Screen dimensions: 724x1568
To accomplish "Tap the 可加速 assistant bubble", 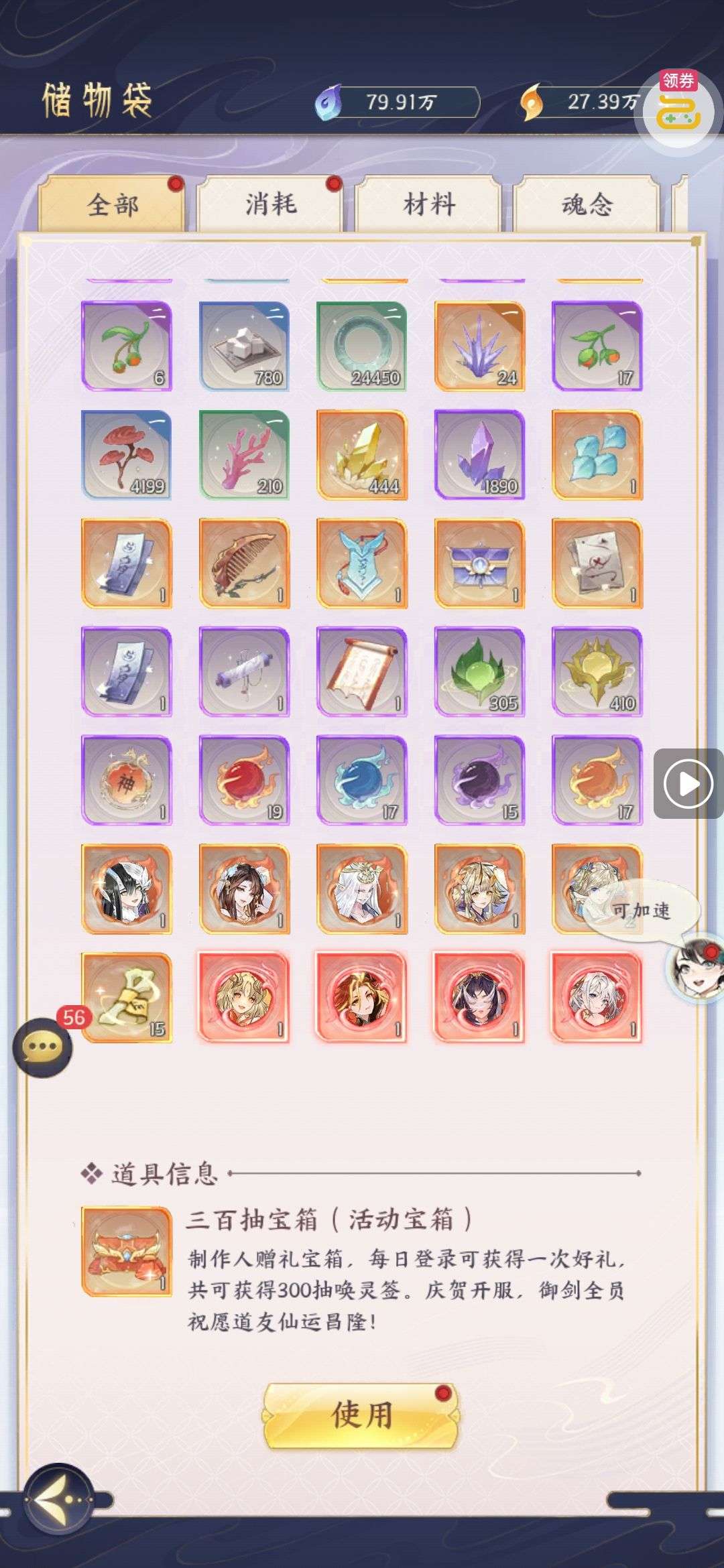I will [x=641, y=910].
